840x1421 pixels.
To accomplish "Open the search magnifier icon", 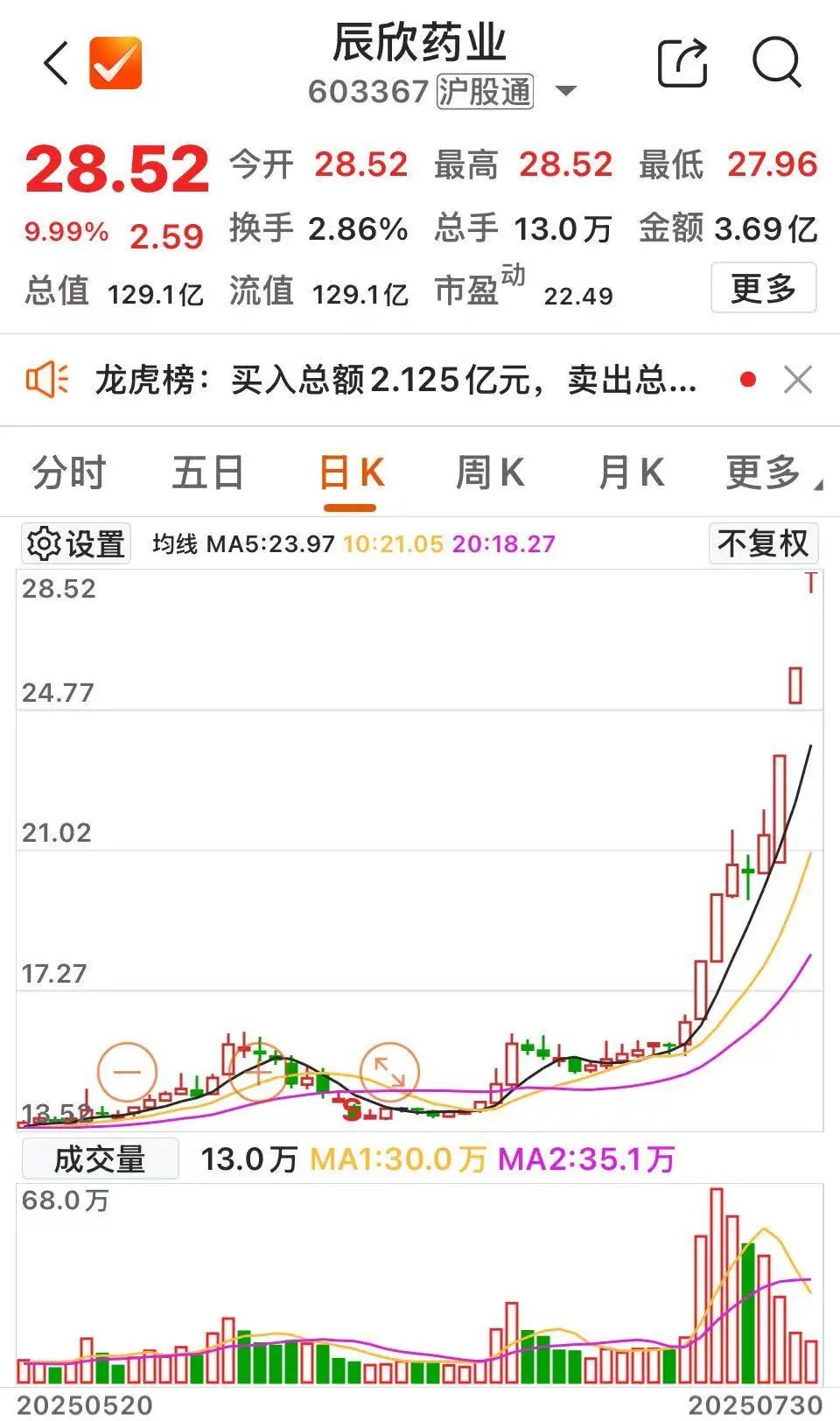I will pos(777,62).
